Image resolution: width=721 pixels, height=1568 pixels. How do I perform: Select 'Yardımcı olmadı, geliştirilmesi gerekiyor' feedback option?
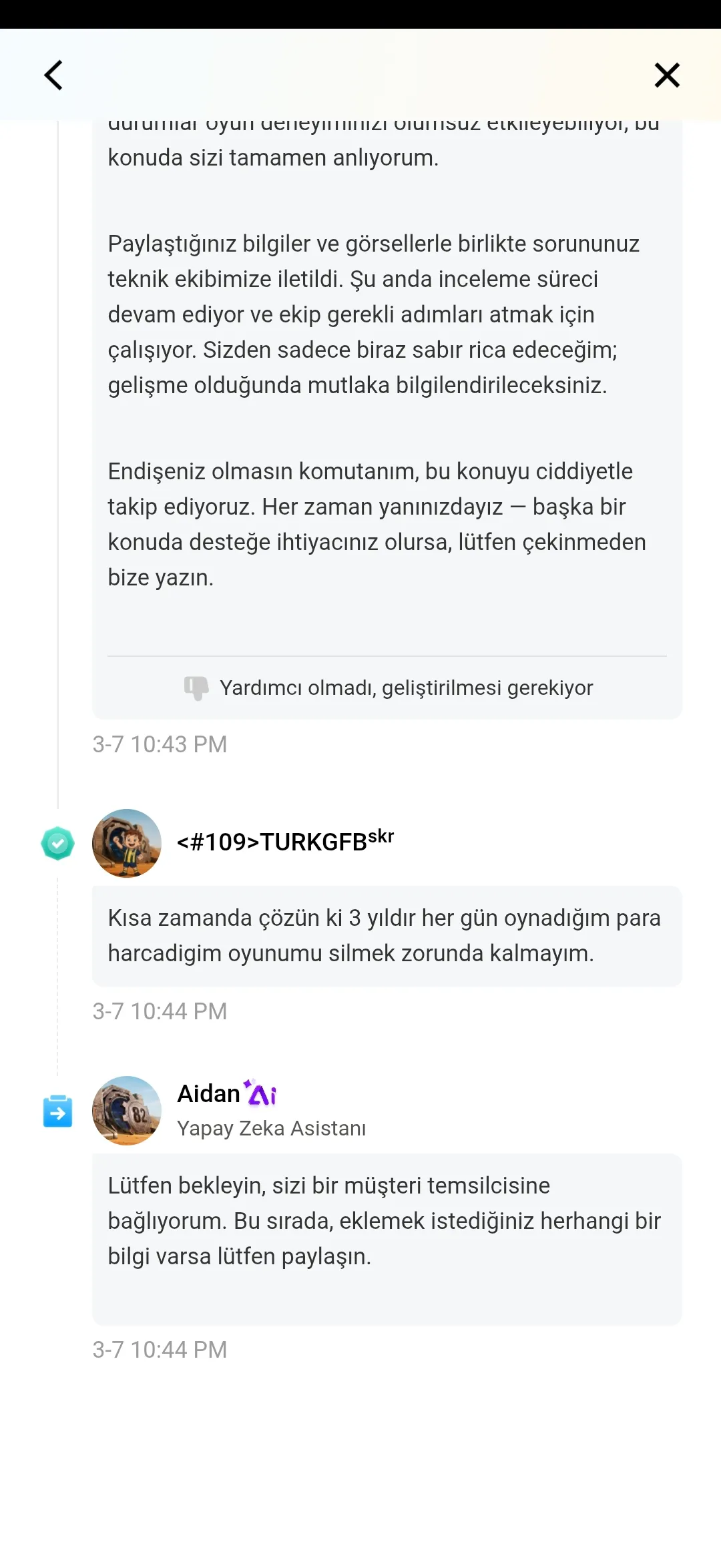click(x=406, y=688)
